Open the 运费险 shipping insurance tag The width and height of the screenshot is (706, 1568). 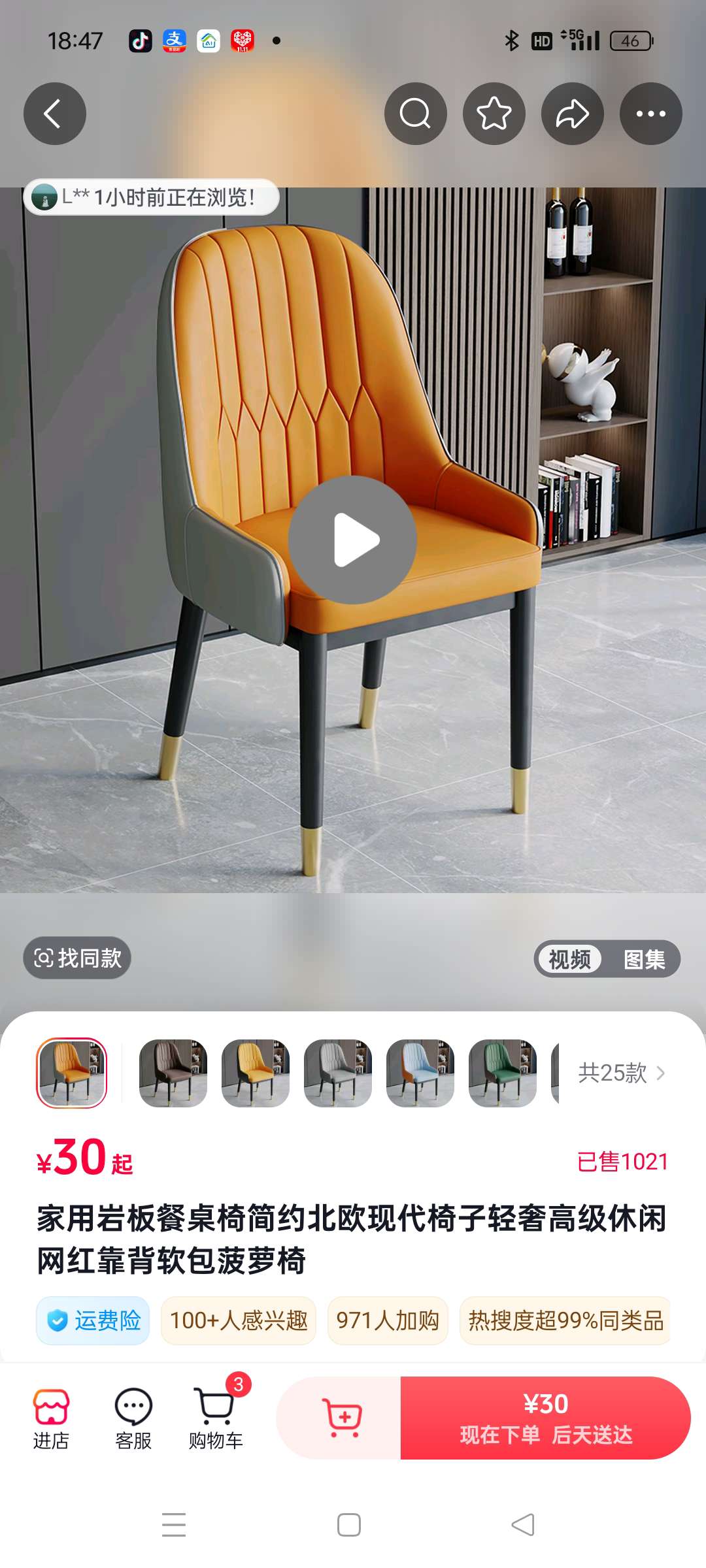(93, 1320)
